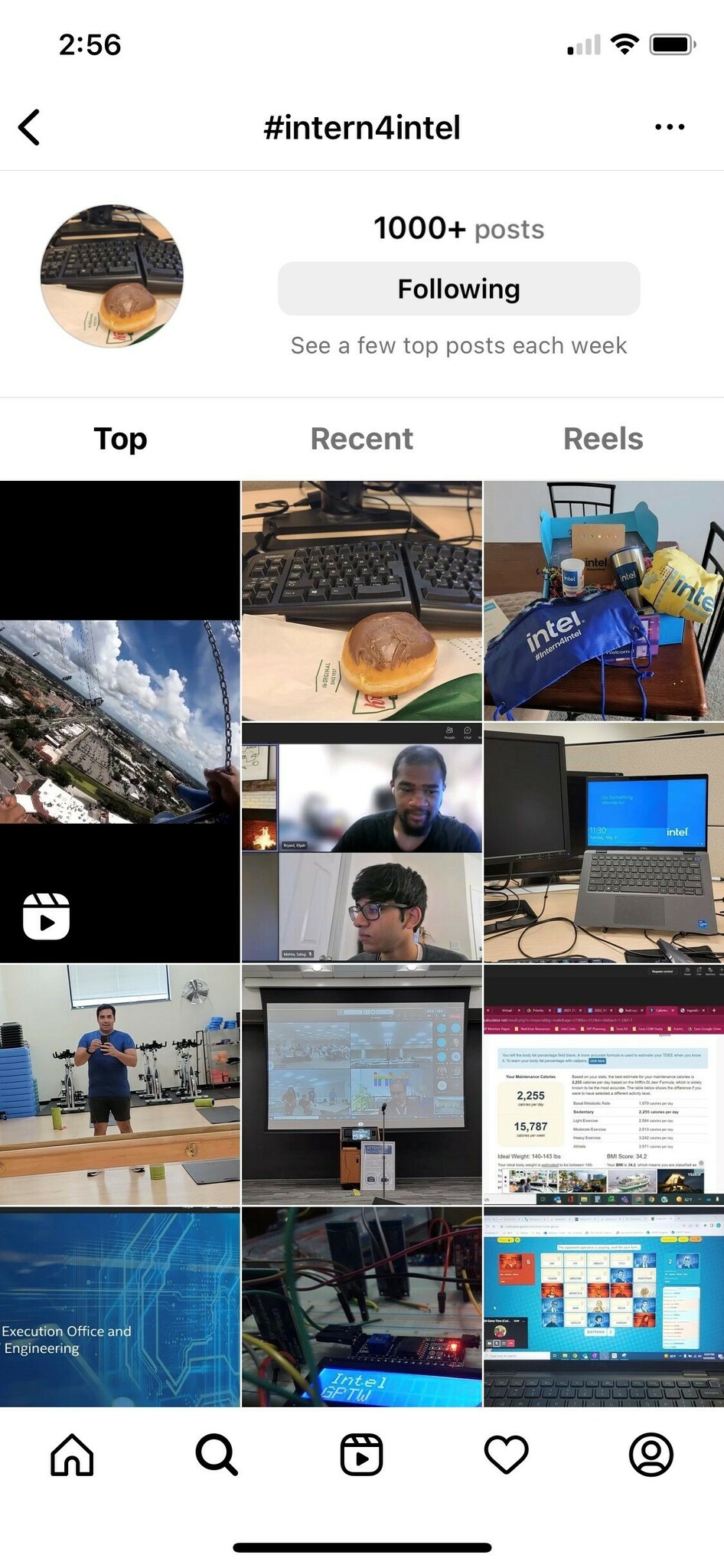
Task: View the gym mirror selfie post
Action: tap(119, 1084)
